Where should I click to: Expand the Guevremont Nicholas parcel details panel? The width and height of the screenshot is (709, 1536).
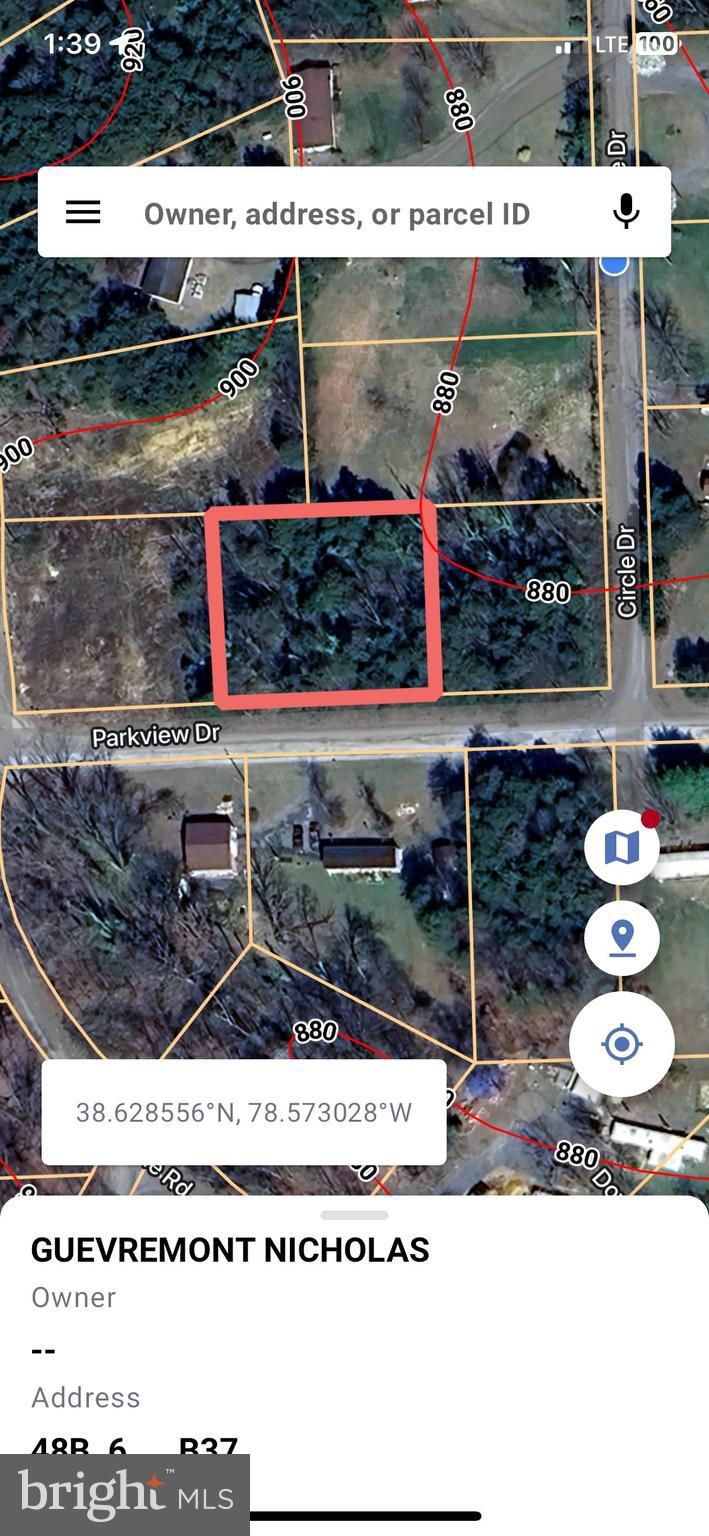coord(354,1216)
